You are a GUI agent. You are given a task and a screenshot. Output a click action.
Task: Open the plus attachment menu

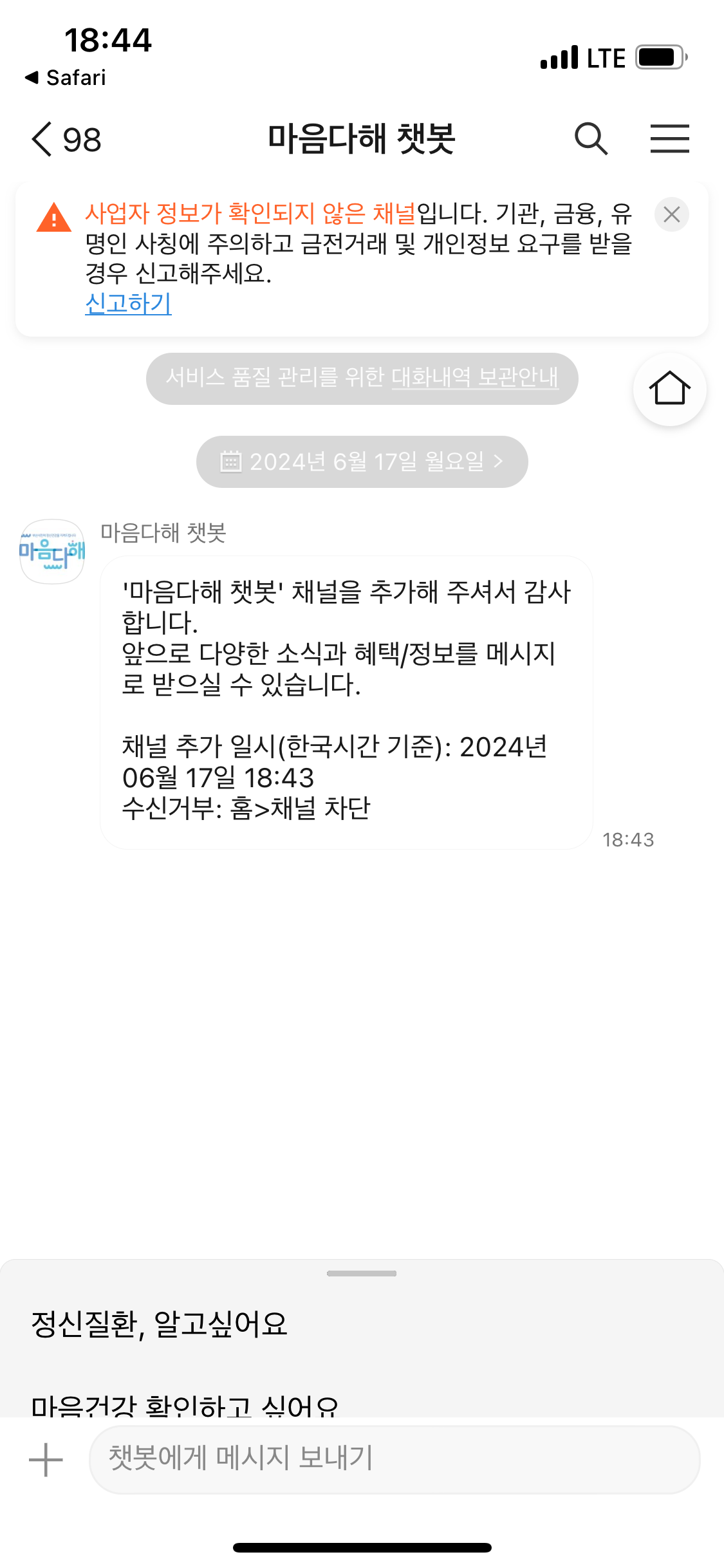[x=46, y=1459]
